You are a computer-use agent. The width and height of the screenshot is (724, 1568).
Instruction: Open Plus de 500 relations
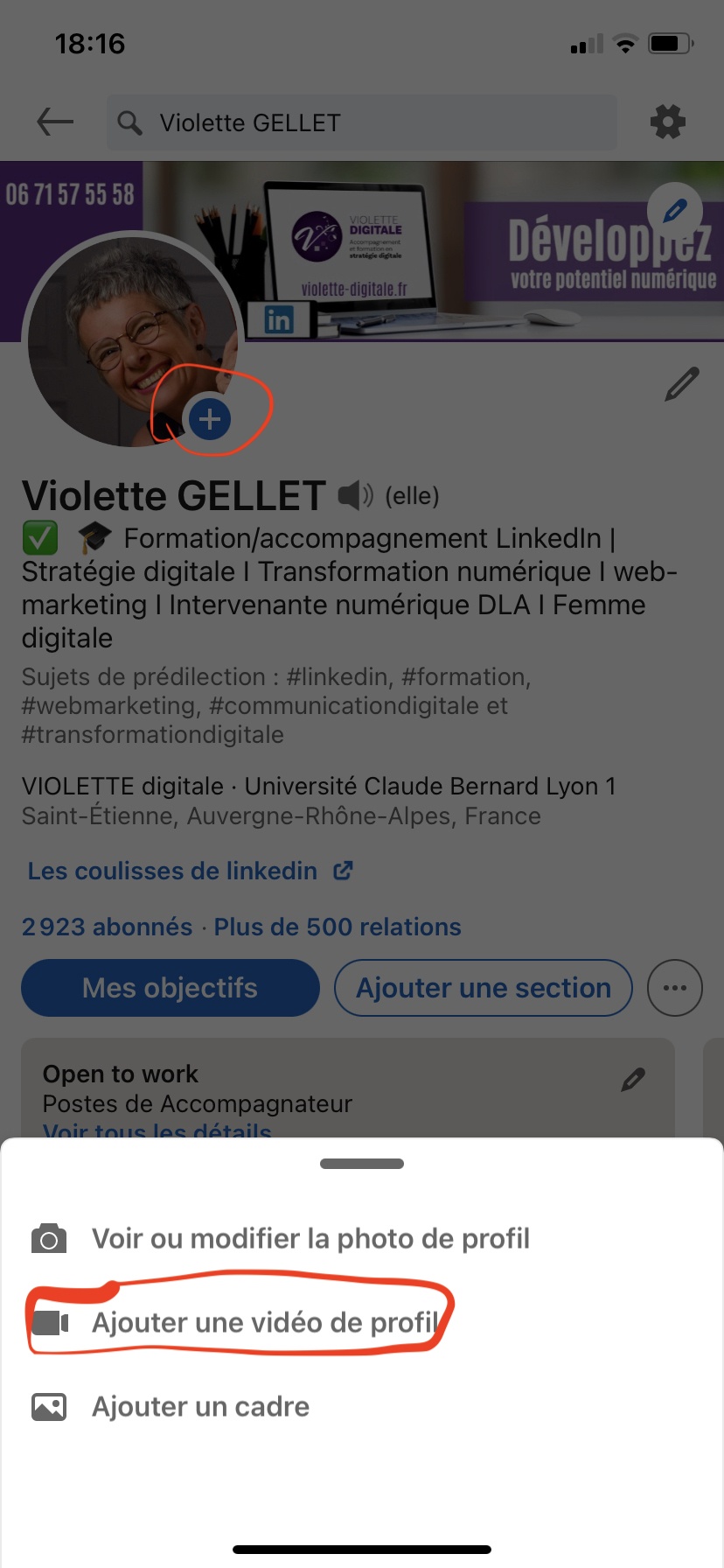(338, 927)
